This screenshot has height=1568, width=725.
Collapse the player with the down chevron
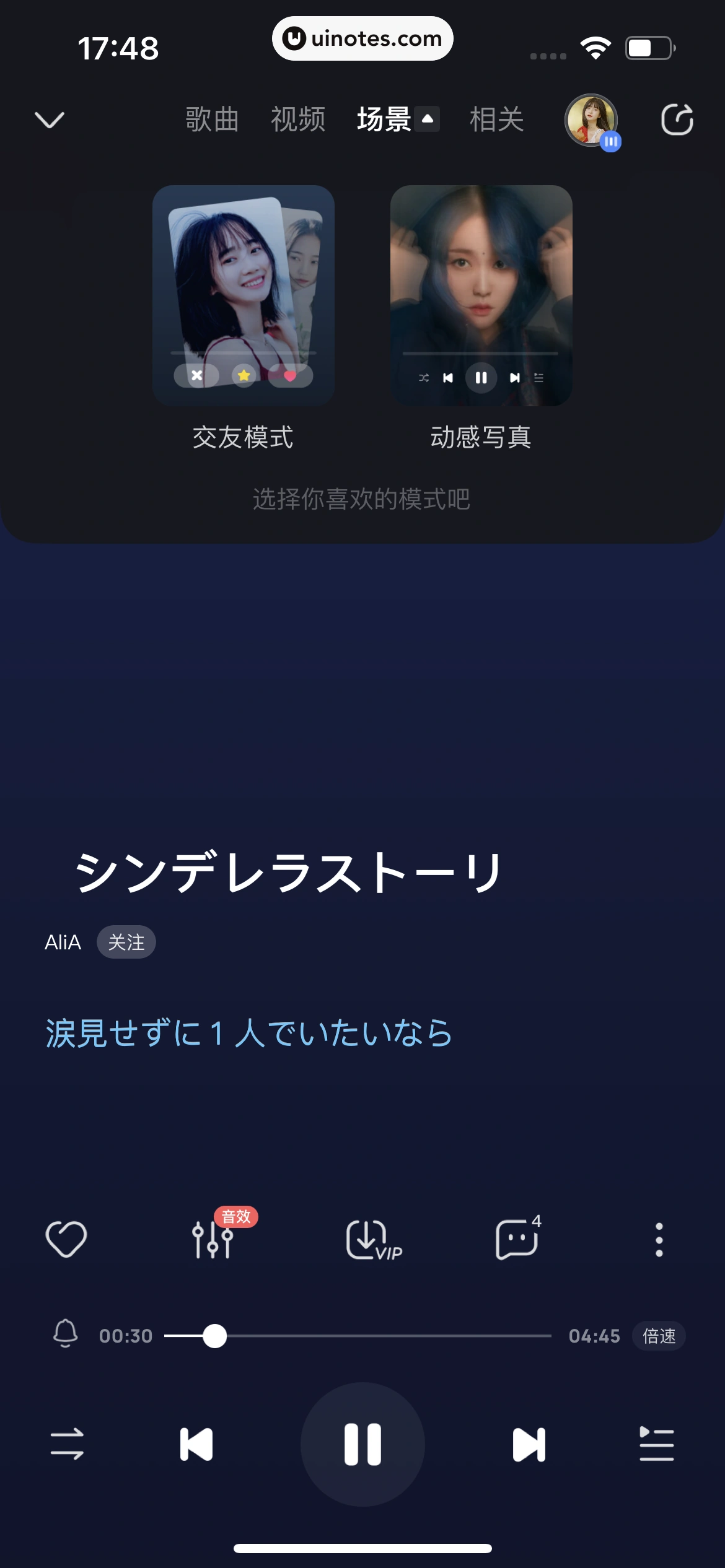(50, 120)
